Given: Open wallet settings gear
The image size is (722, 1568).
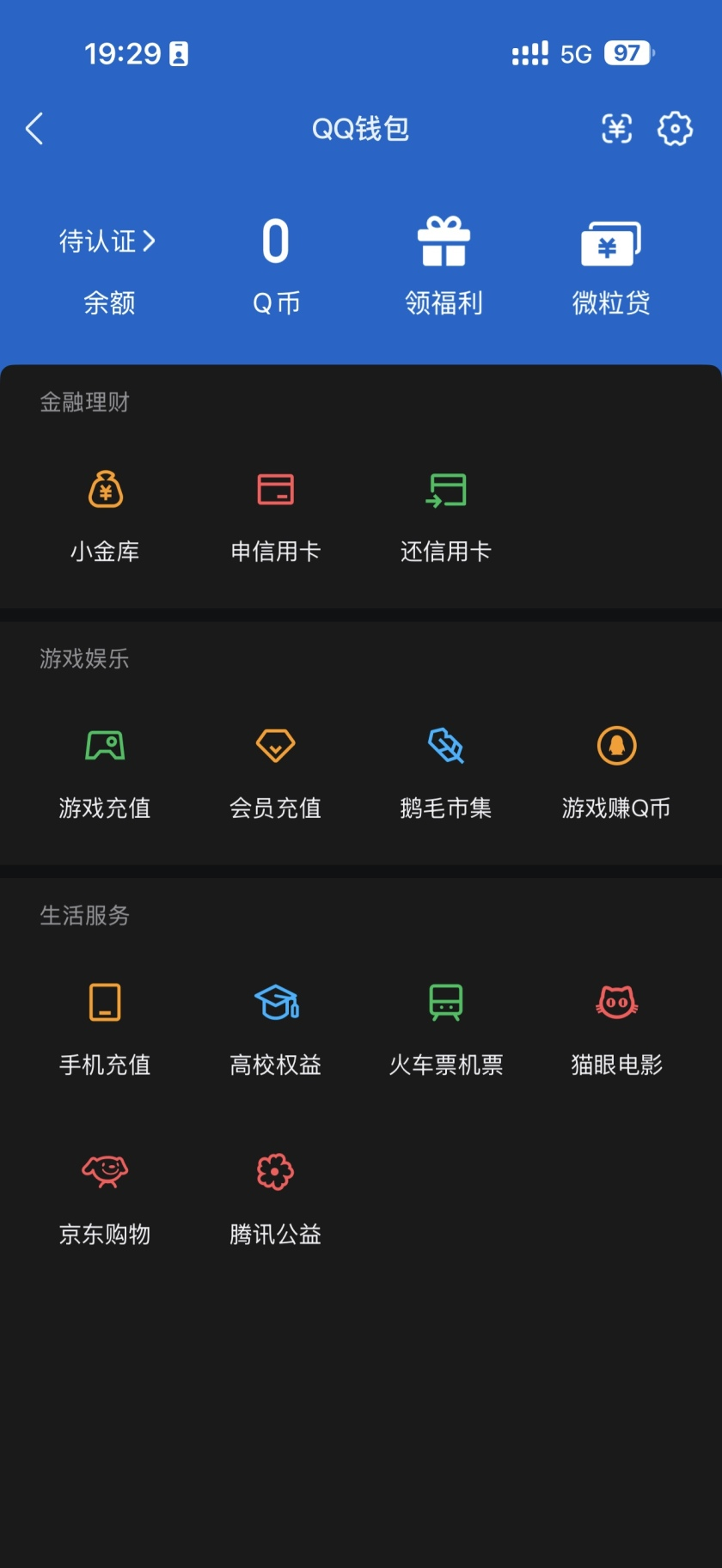Looking at the screenshot, I should [x=676, y=129].
